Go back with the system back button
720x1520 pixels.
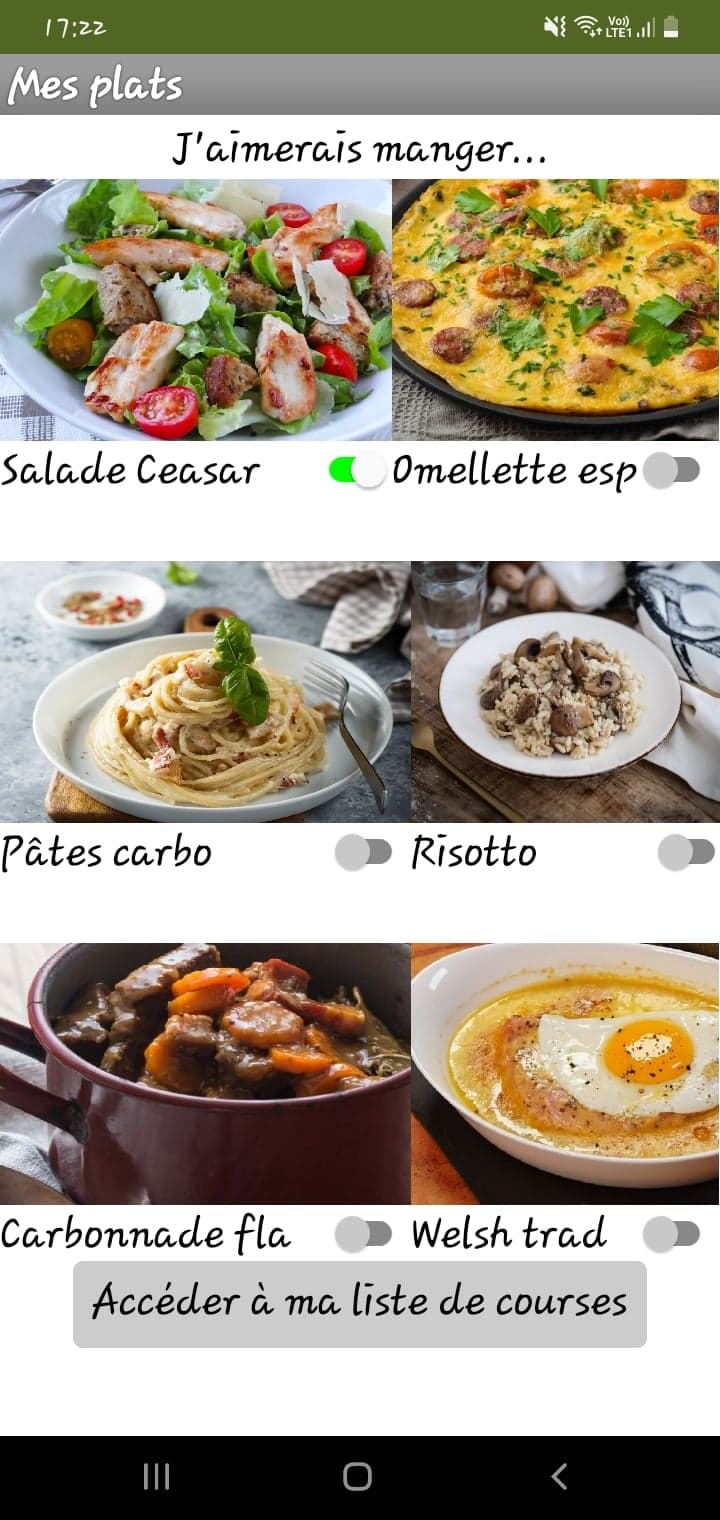point(560,1476)
